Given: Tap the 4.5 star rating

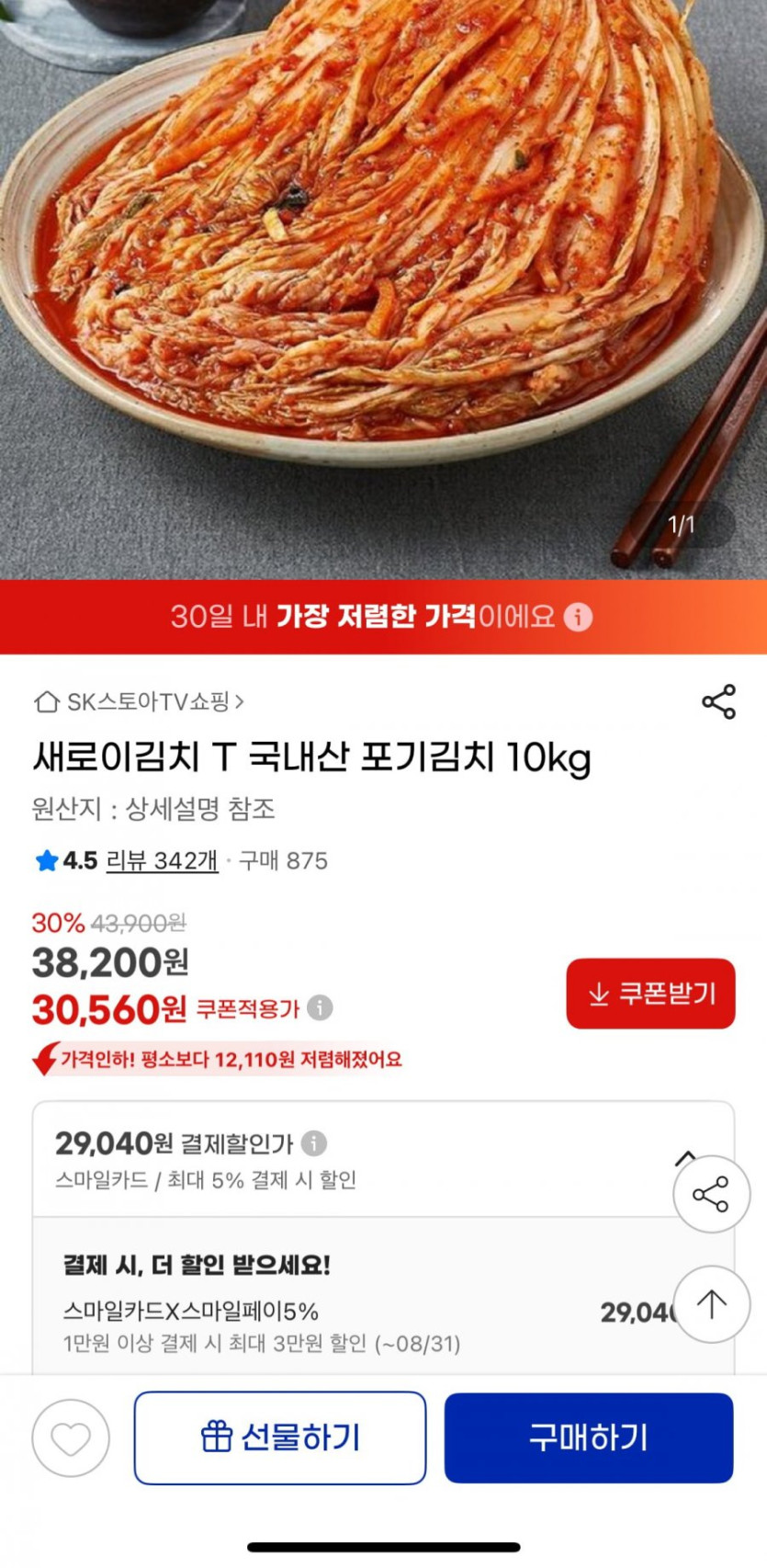Looking at the screenshot, I should click(66, 860).
